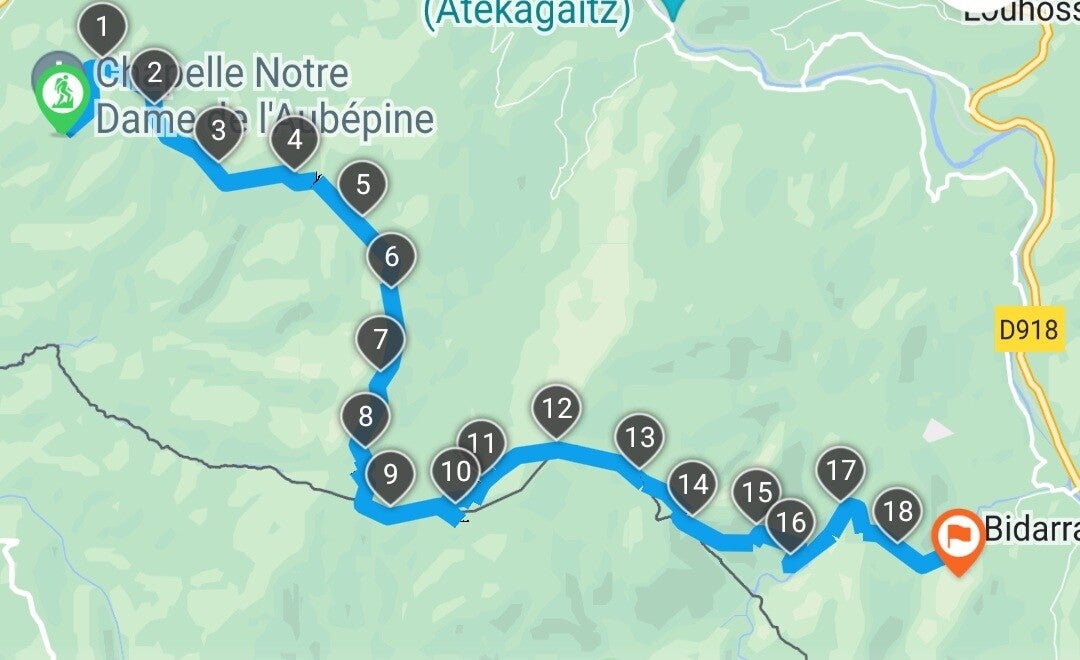Select waypoint marker 14
Viewport: 1080px width, 660px height.
coord(692,486)
